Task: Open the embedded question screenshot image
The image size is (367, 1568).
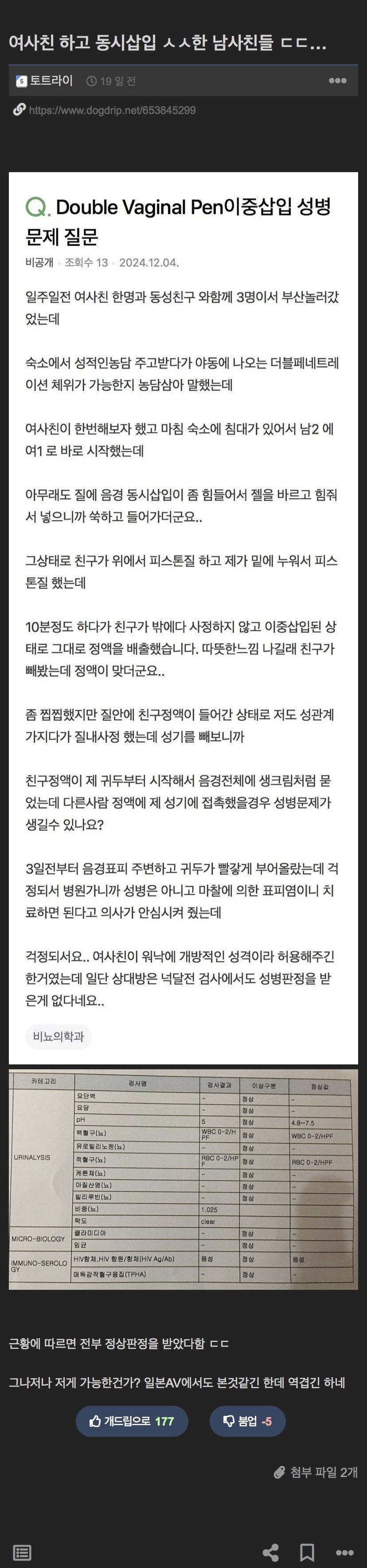Action: coord(183,615)
